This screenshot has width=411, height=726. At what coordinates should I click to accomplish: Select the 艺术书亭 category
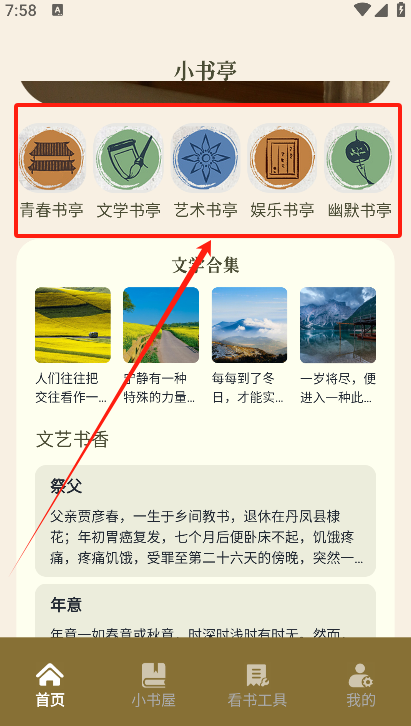tap(206, 170)
